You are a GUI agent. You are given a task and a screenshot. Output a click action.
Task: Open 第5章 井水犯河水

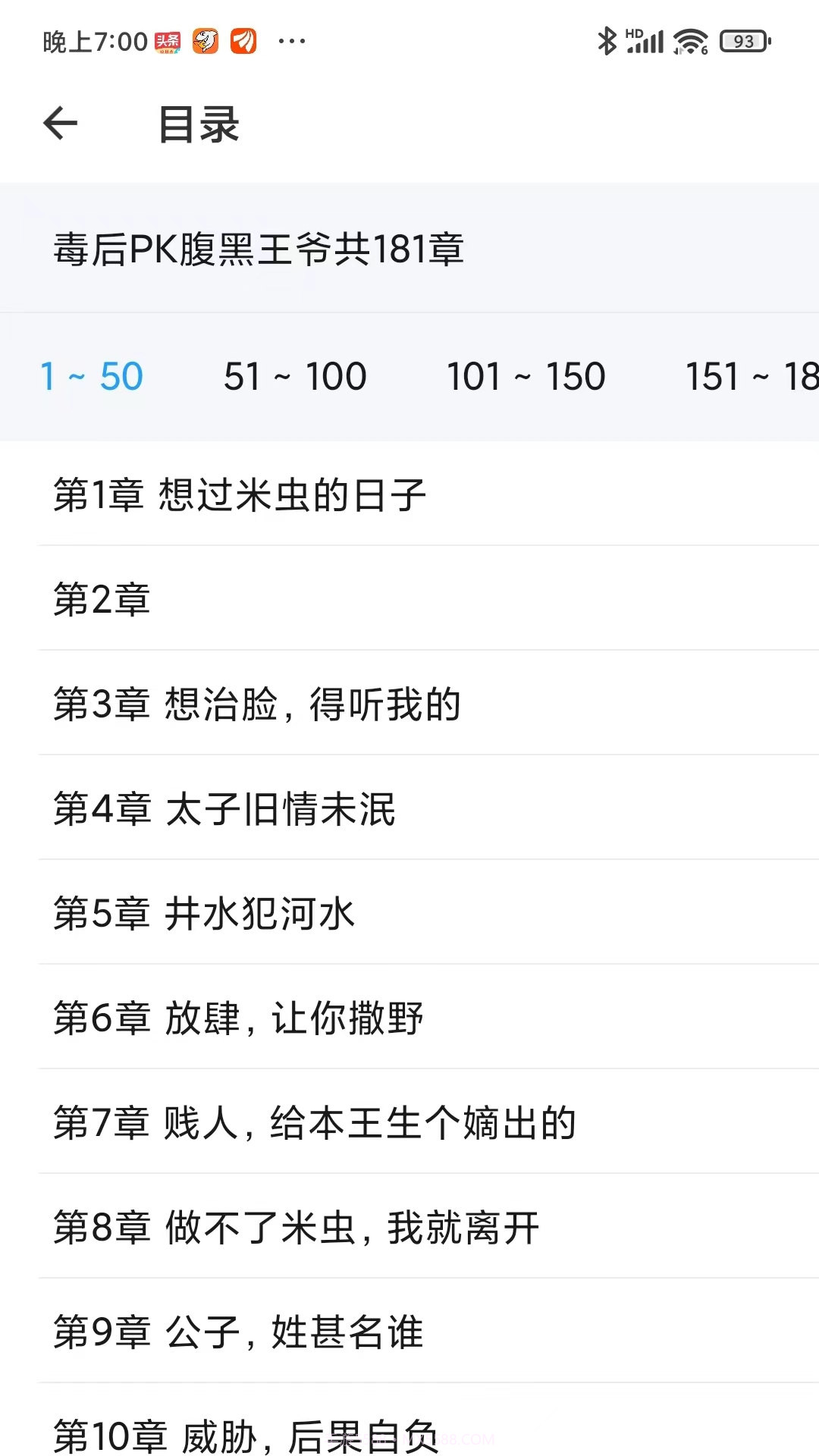click(205, 914)
